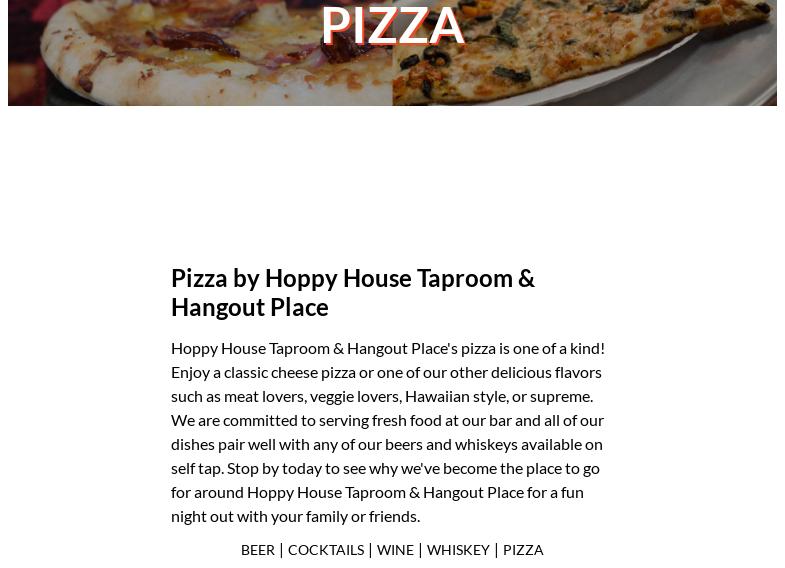
Task: Select the WINE link
Action: click(396, 550)
